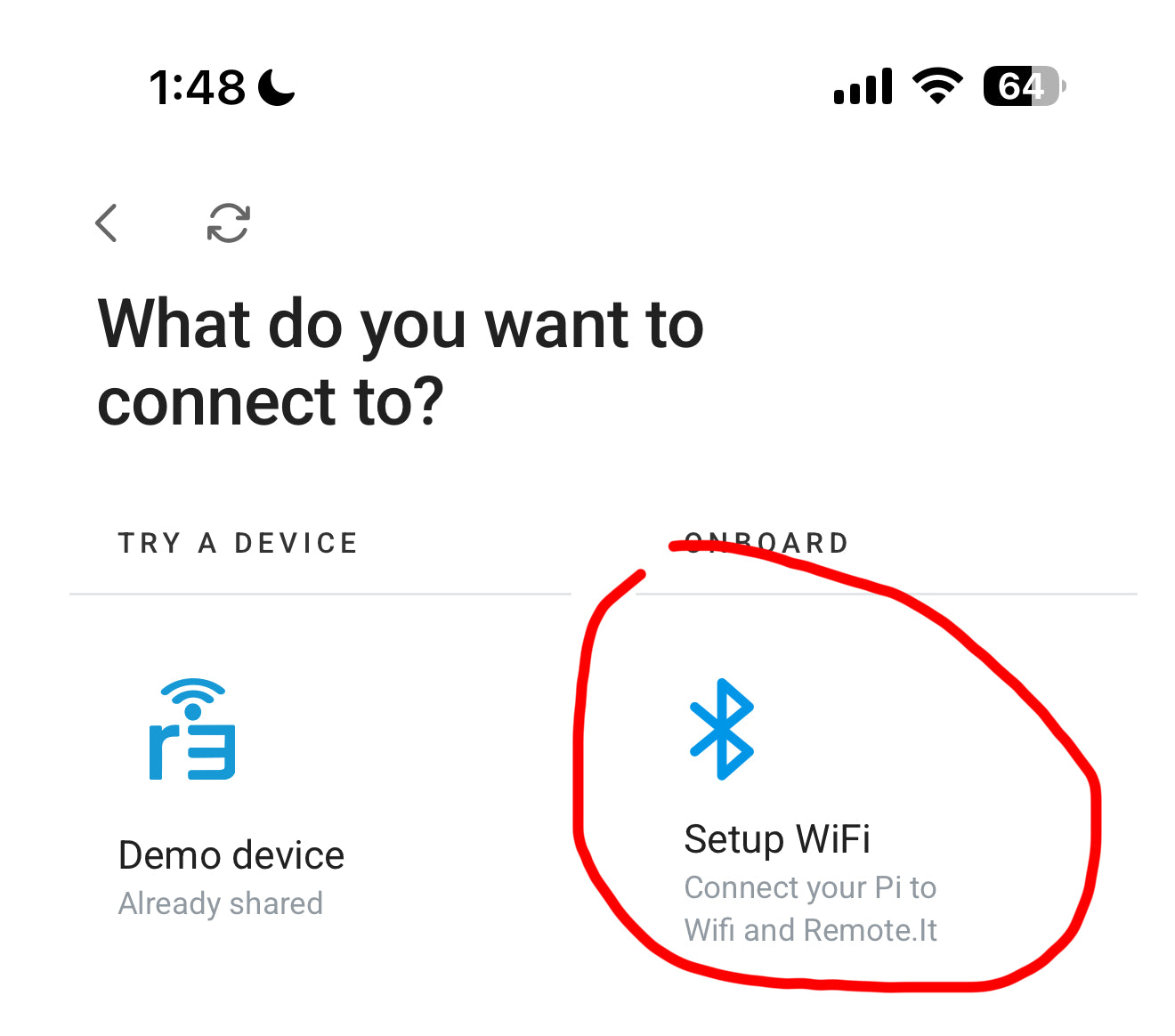Screen dimensions: 1175x1036
Task: Go back using the back arrow
Action: pyautogui.click(x=107, y=223)
